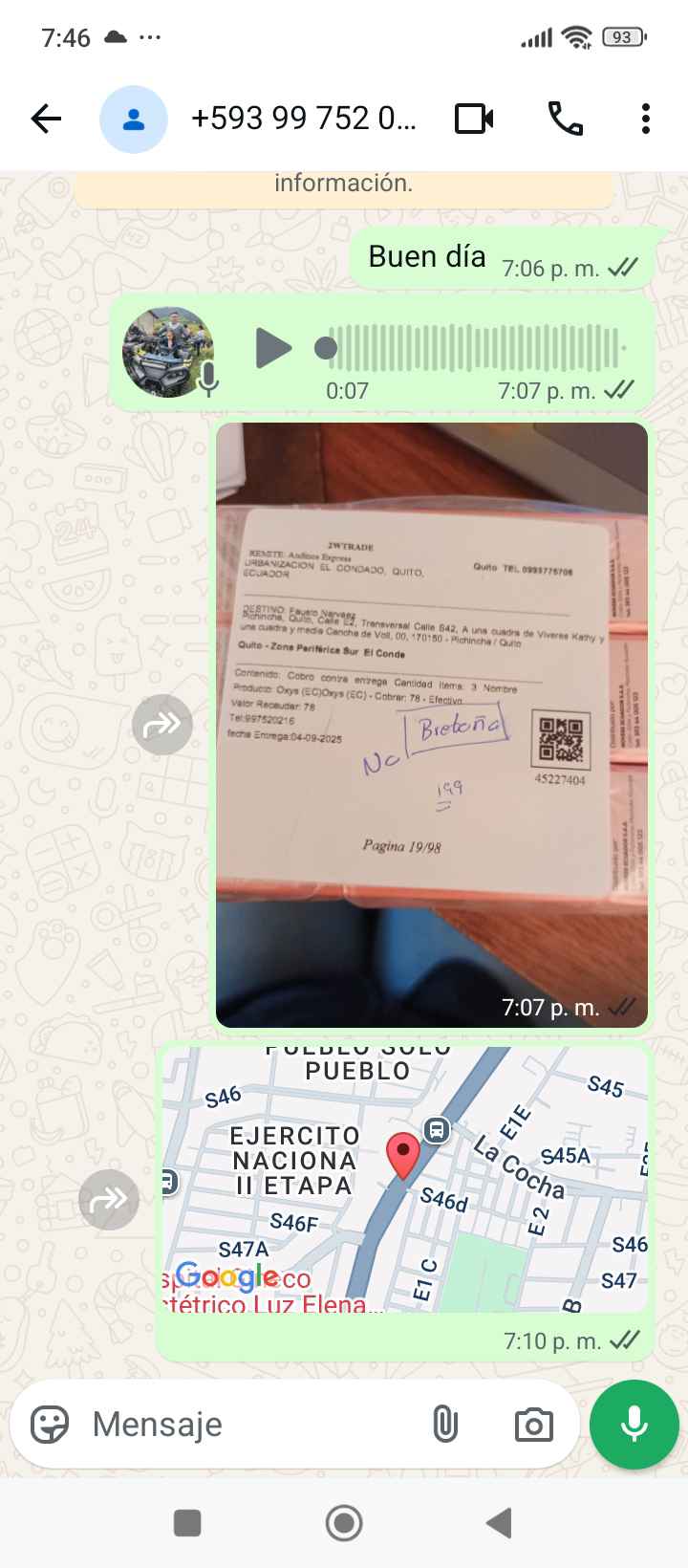
Task: Start a video call
Action: pyautogui.click(x=474, y=119)
